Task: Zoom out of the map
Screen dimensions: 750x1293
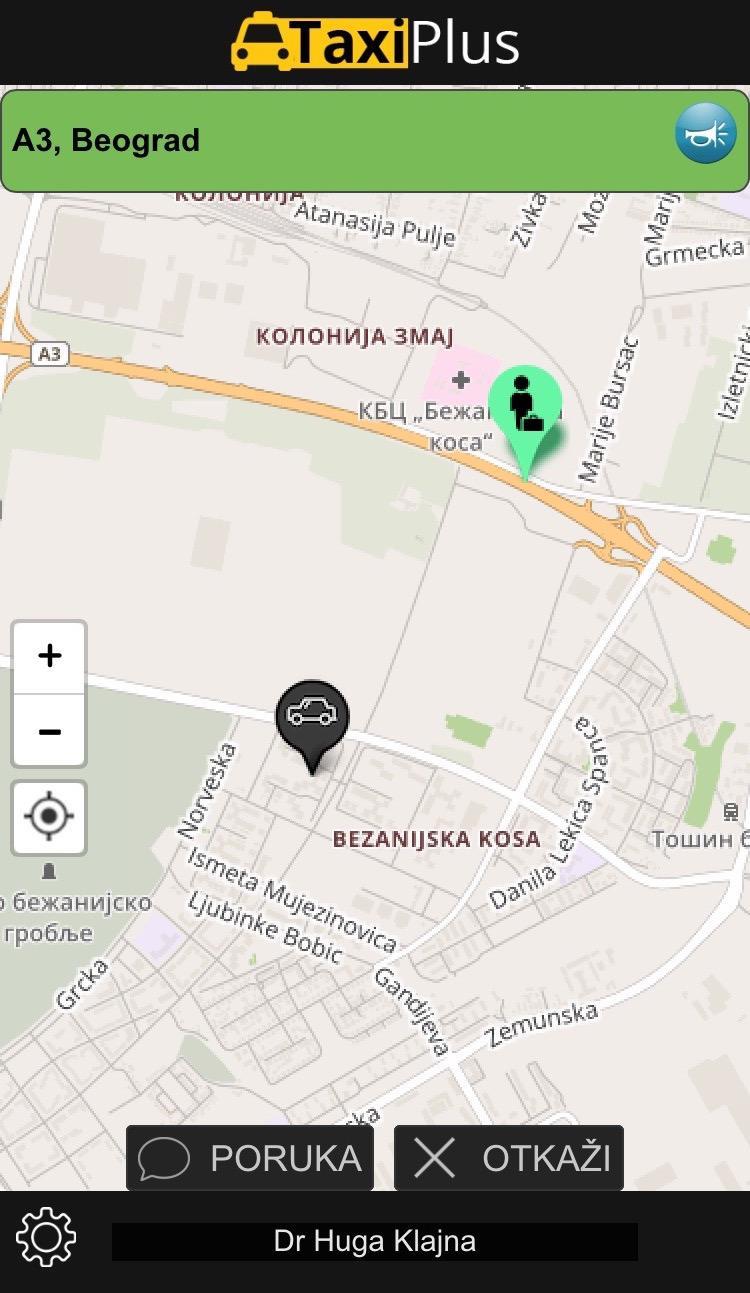Action: [x=49, y=731]
